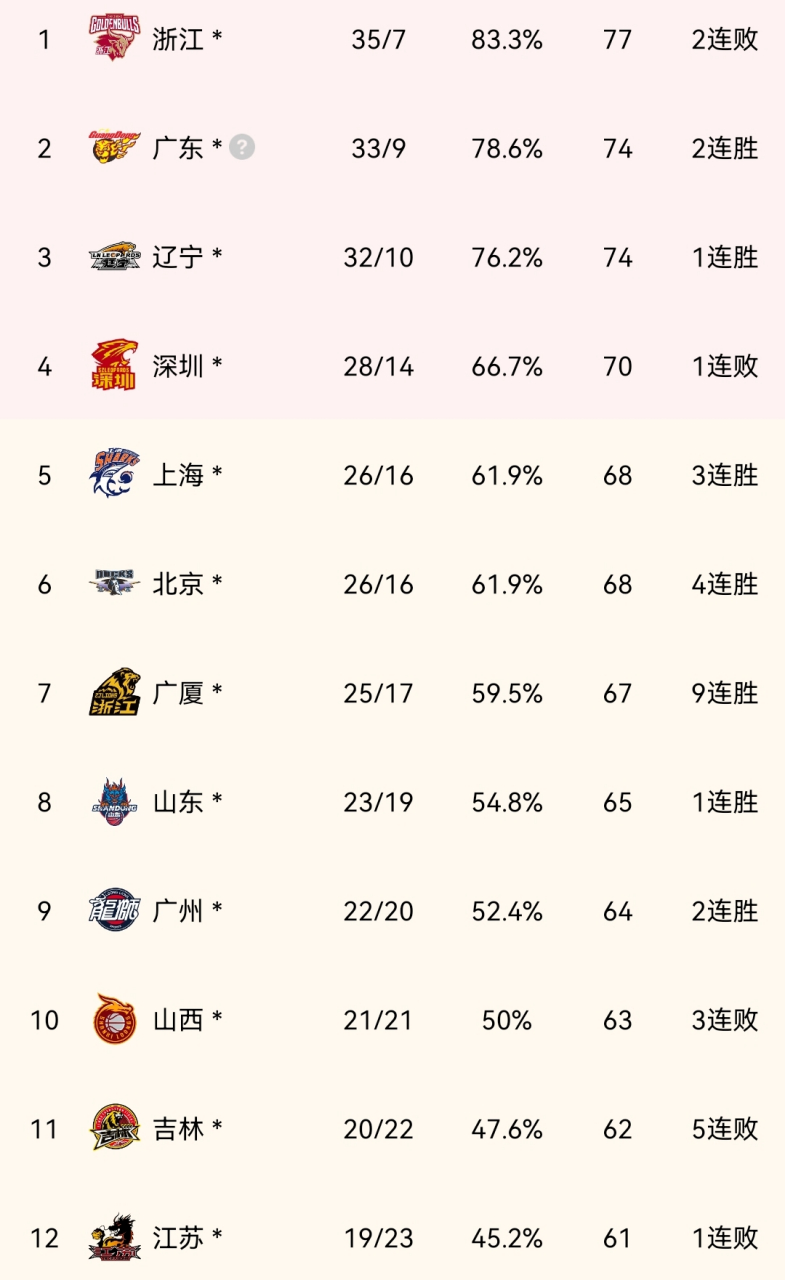Tap the question mark help icon beside 广东
Screen dimensions: 785x1280
pyautogui.click(x=242, y=148)
